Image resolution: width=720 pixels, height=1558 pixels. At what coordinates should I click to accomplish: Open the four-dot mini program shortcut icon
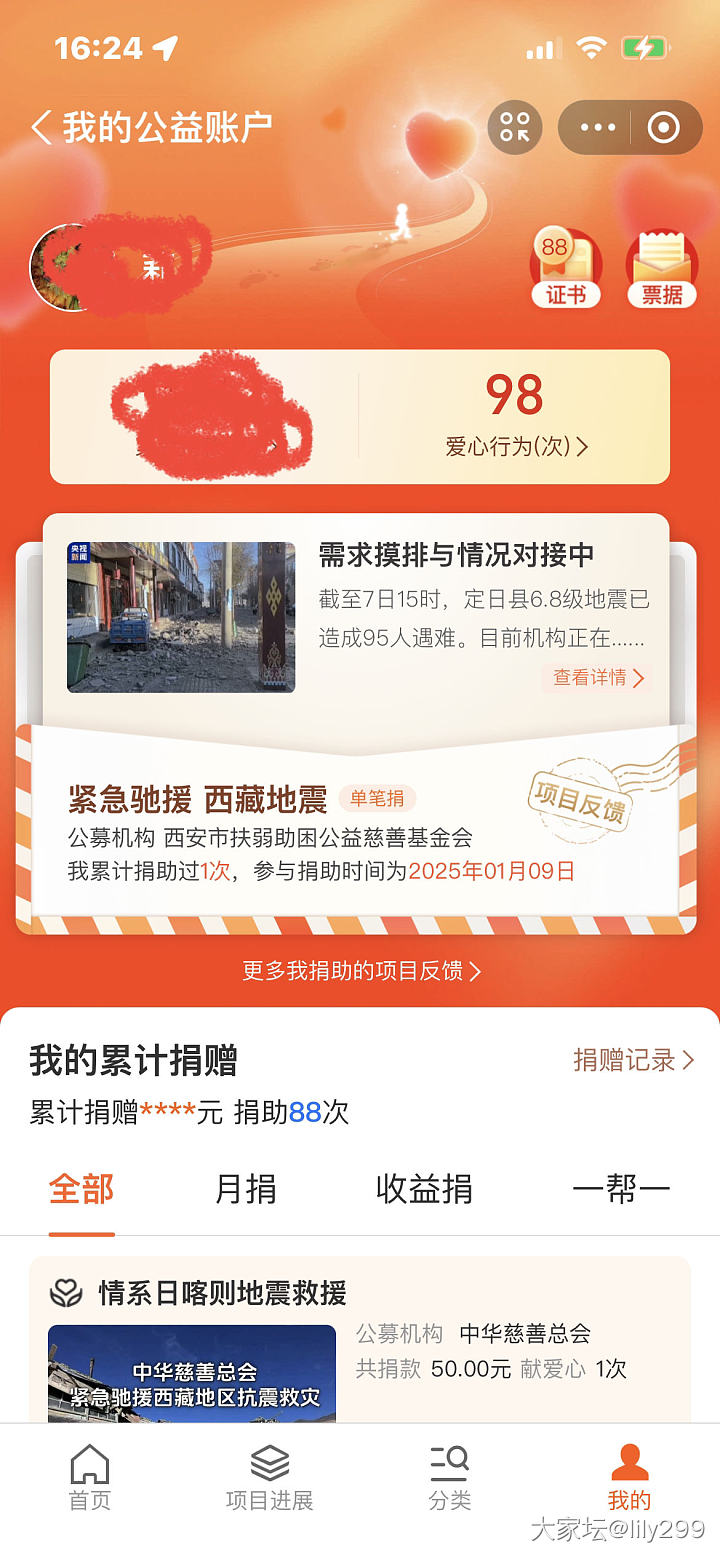click(515, 128)
